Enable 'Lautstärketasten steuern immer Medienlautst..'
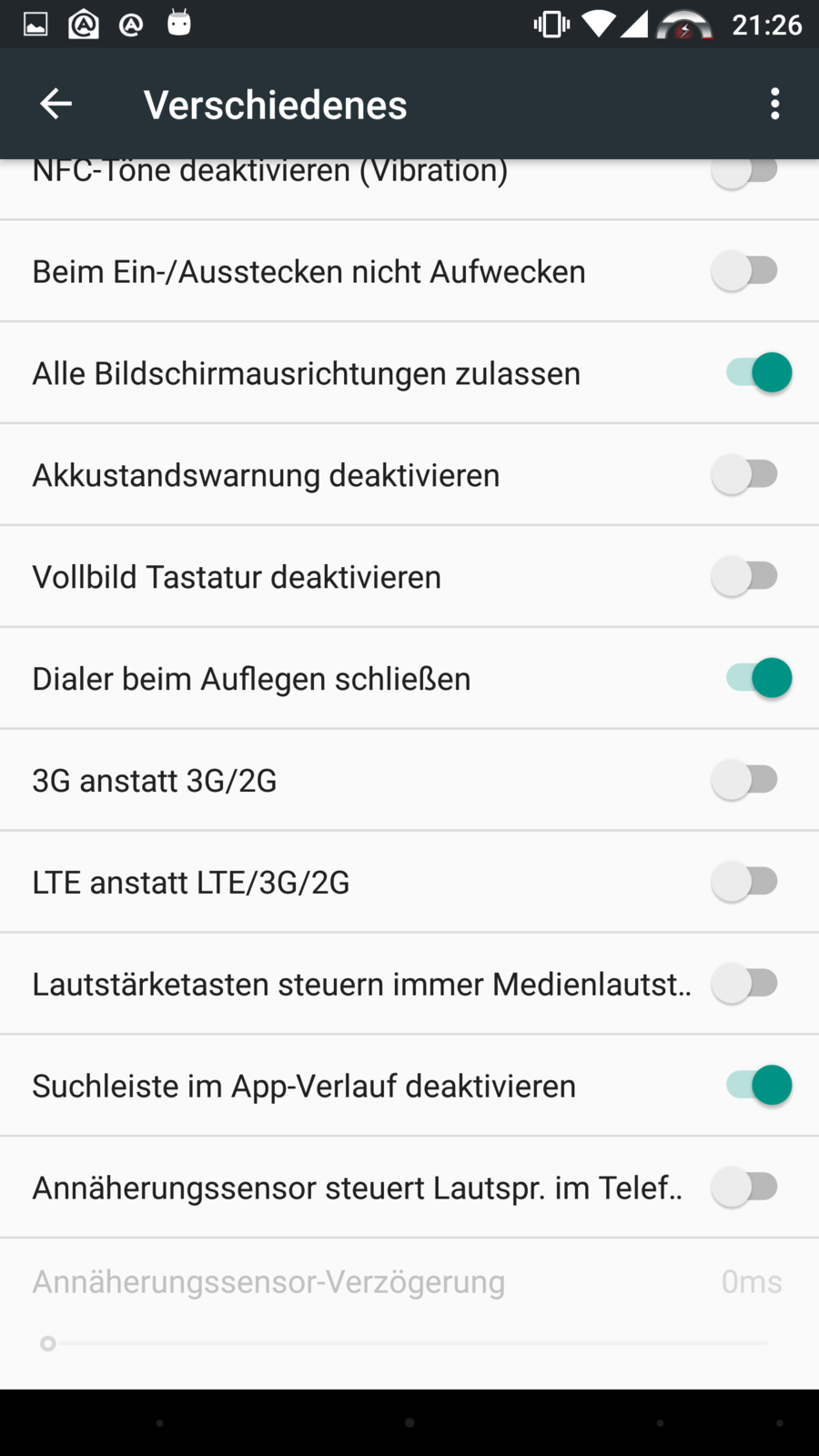 [x=745, y=985]
